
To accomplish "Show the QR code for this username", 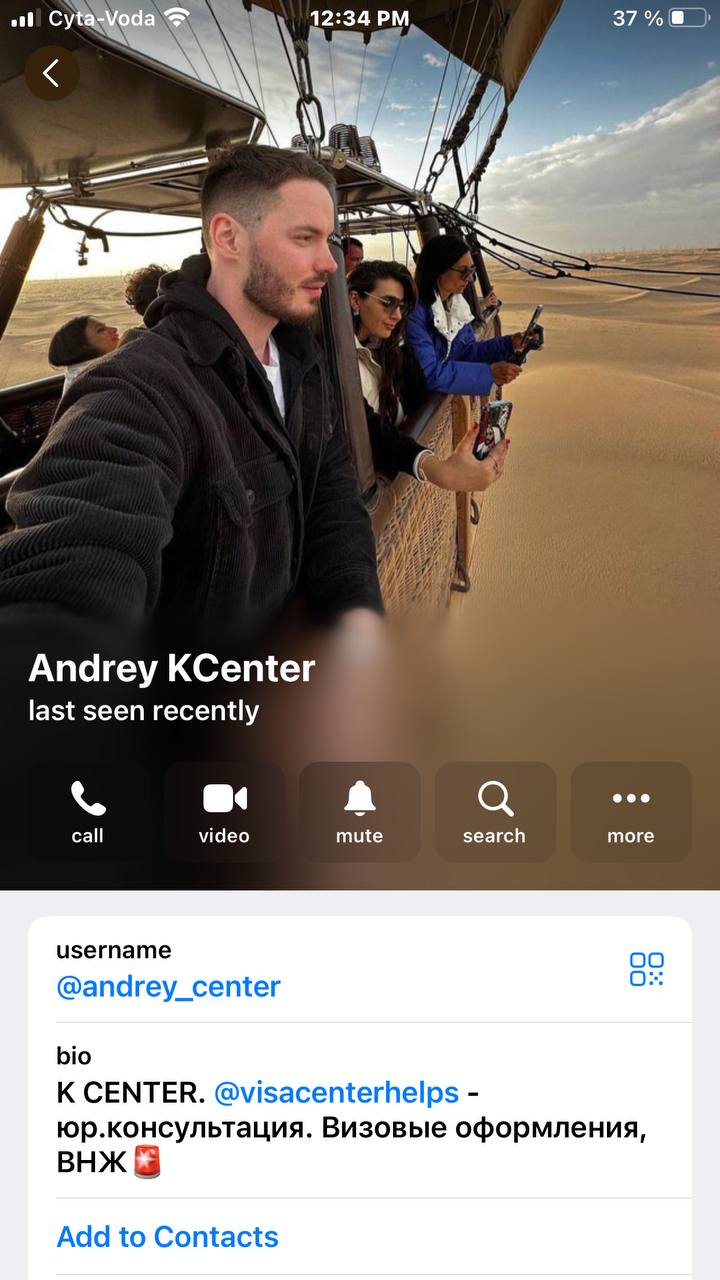I will (x=646, y=969).
